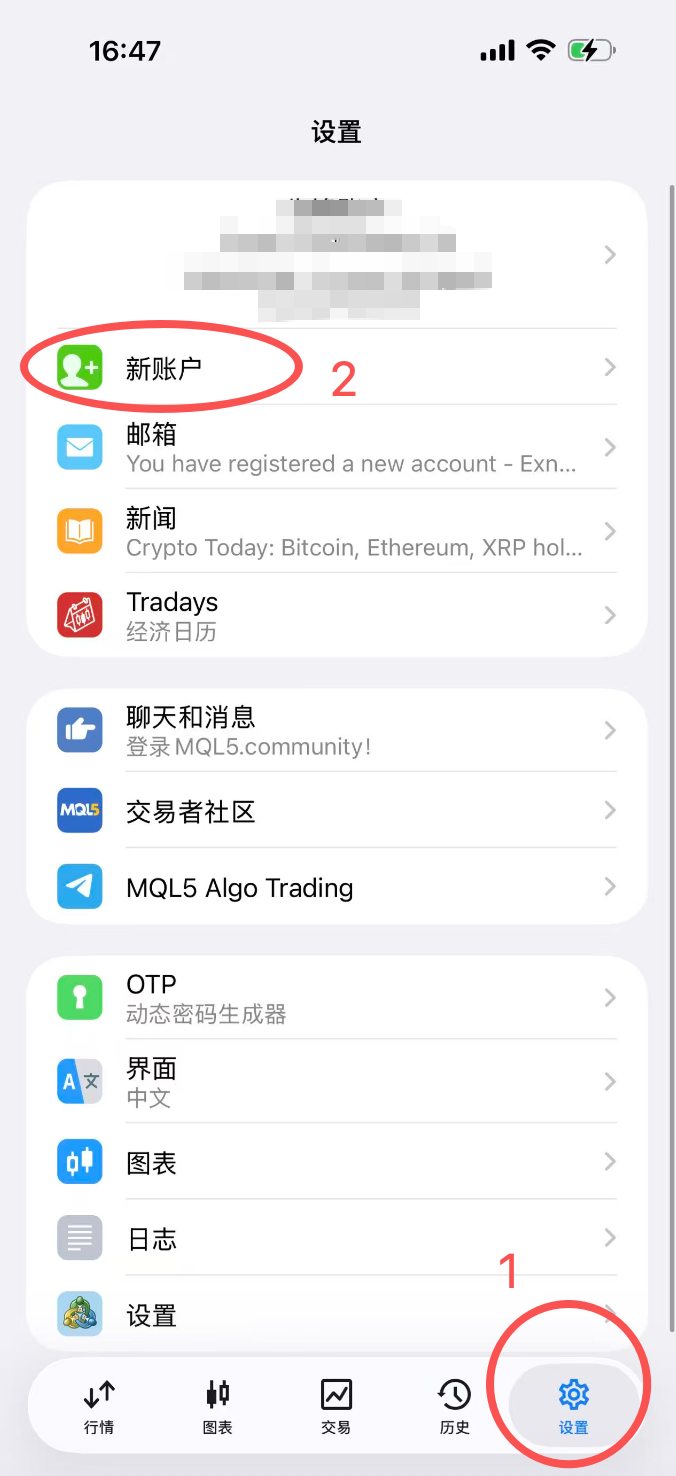
Task: Open the blurred account details row
Action: click(x=337, y=255)
